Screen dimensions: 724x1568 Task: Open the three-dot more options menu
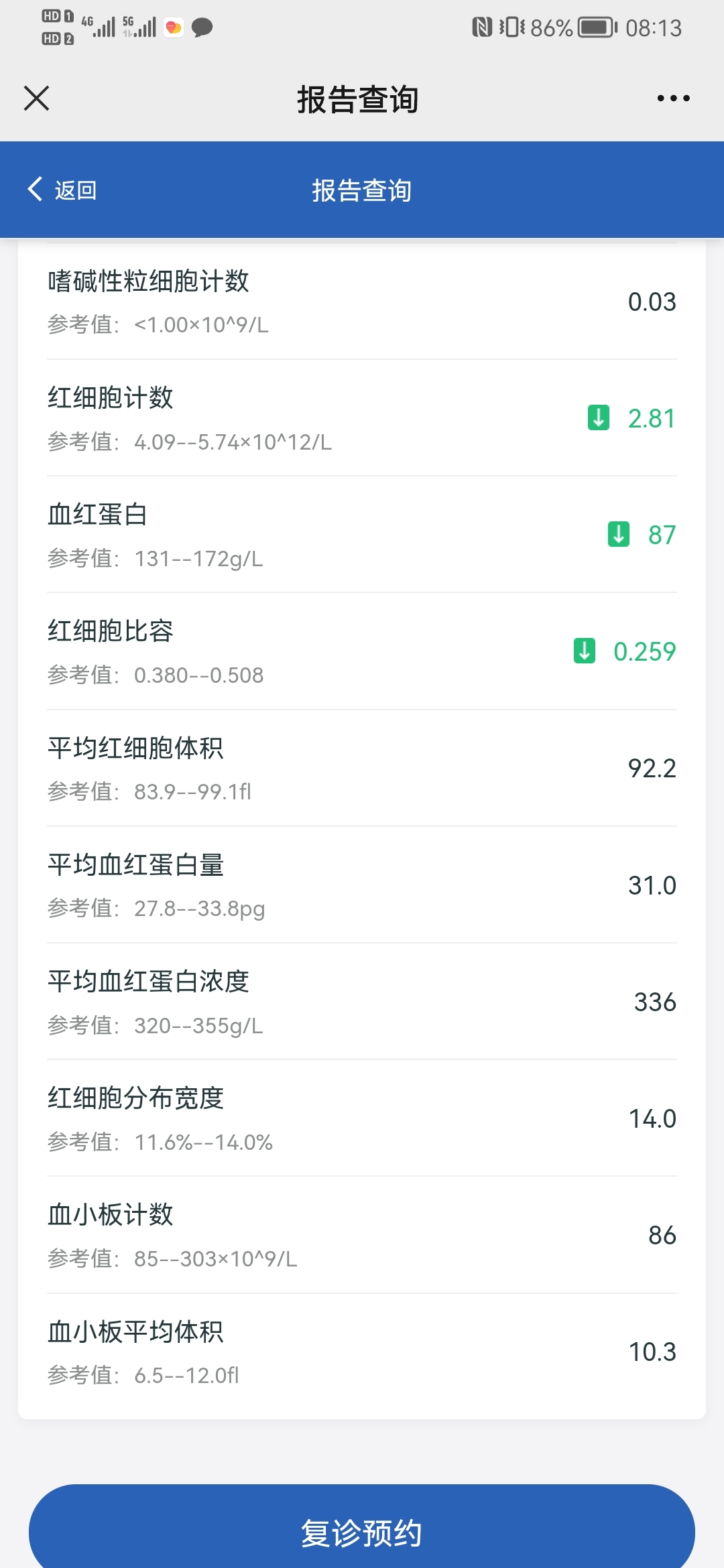(673, 99)
